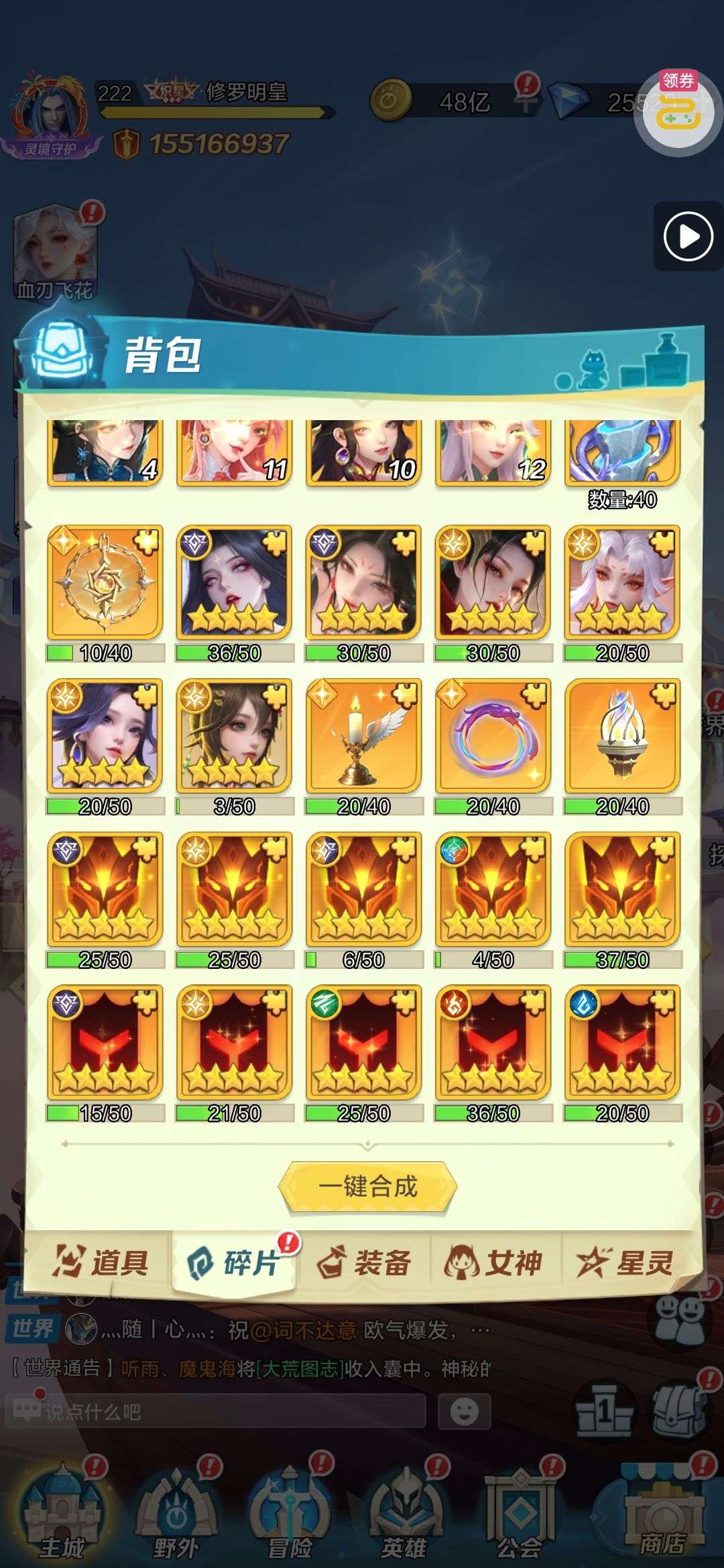
Task: Select the rainbow ring fragment with 20/40
Action: (x=493, y=736)
